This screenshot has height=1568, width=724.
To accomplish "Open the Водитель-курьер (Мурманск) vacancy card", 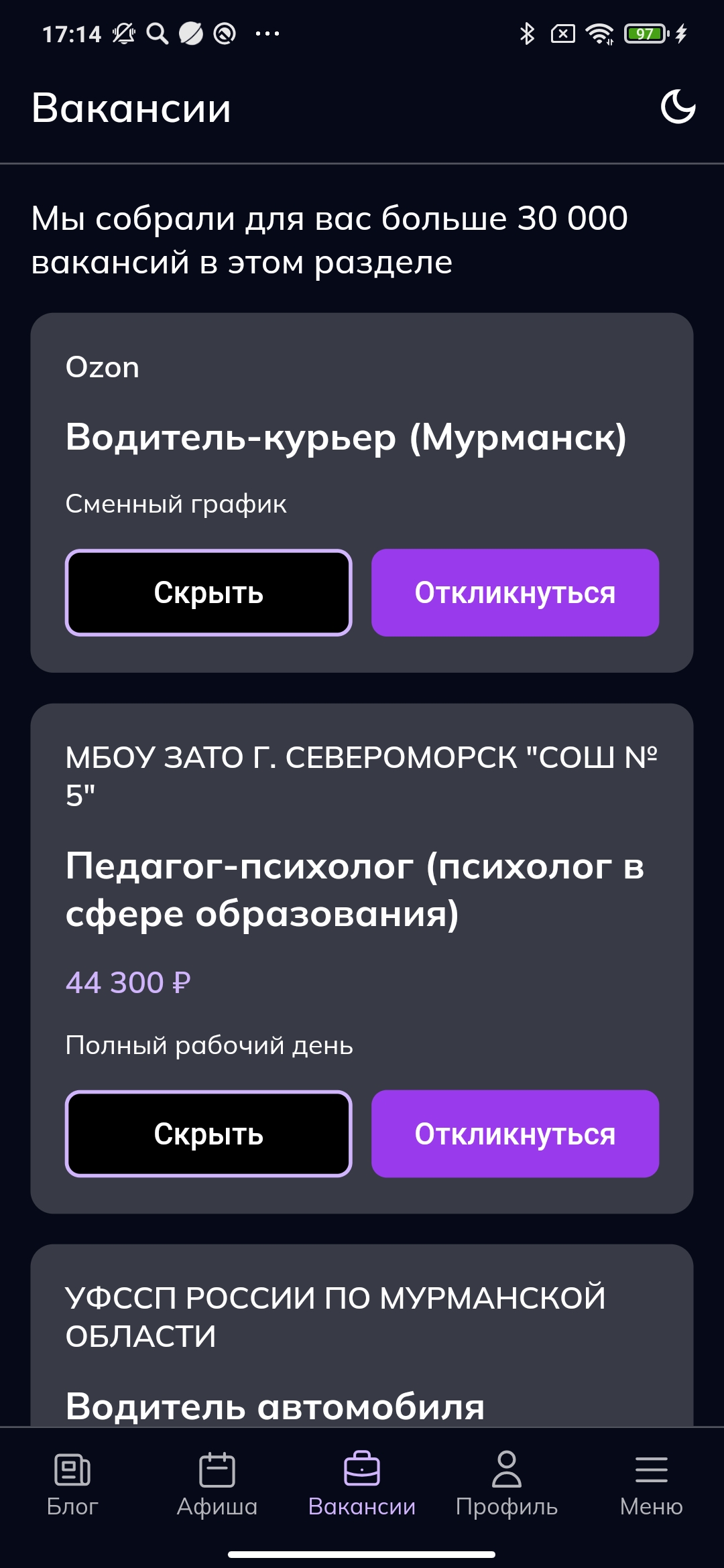I will click(346, 438).
